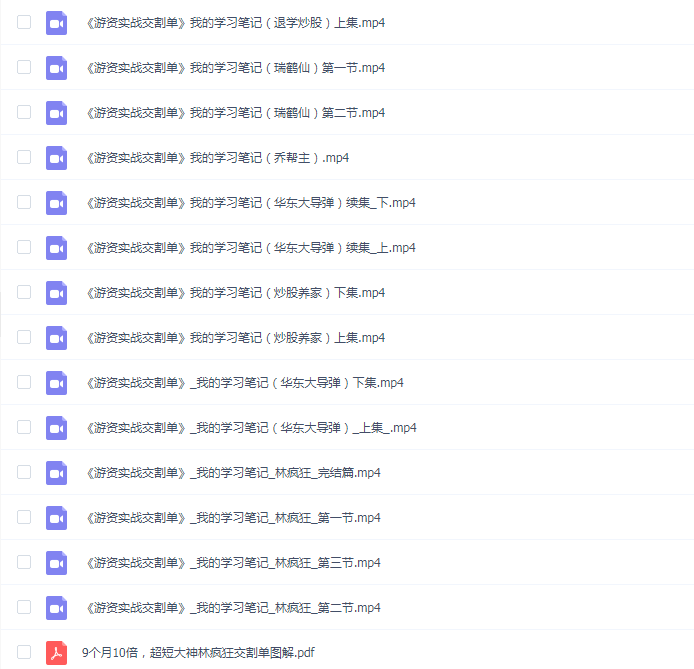Screen dimensions: 694x669
Task: Open the 瑞鹤仙 第二节.mp4 file
Action: 235,112
